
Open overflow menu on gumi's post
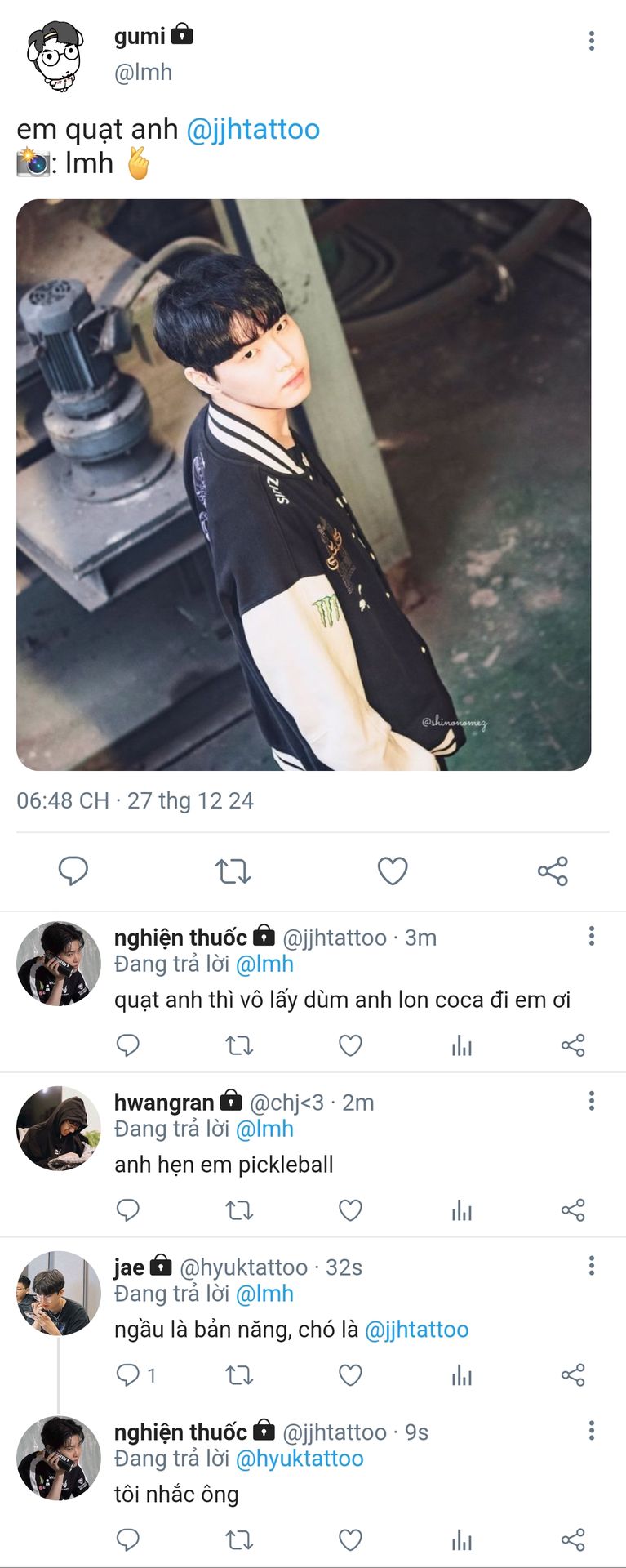click(x=591, y=41)
